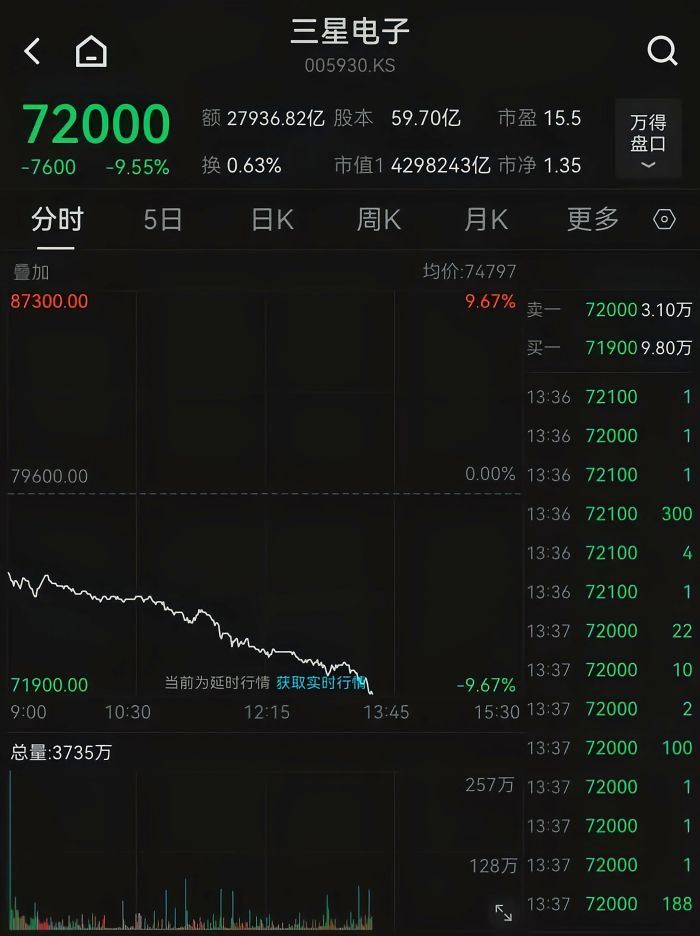Screen dimensions: 700x936
Task: Show the 月K chart tab
Action: coord(486,219)
